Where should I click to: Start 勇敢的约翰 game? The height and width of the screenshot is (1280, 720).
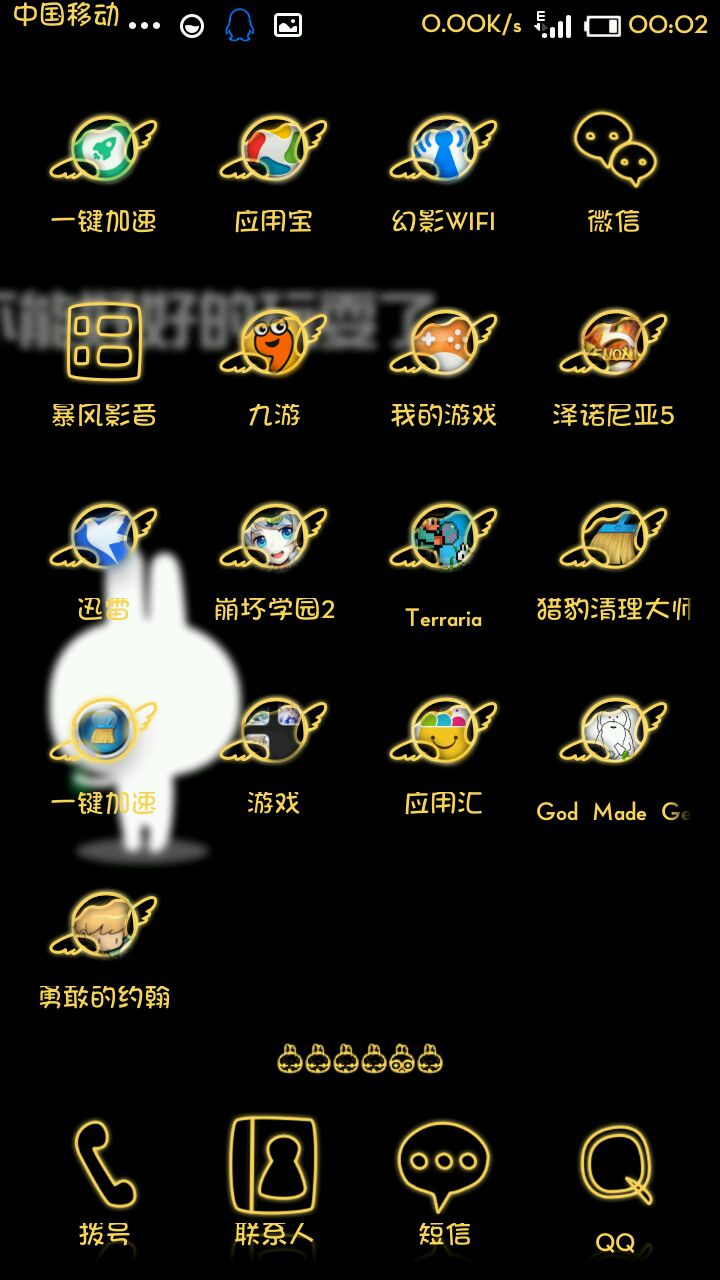[x=104, y=927]
